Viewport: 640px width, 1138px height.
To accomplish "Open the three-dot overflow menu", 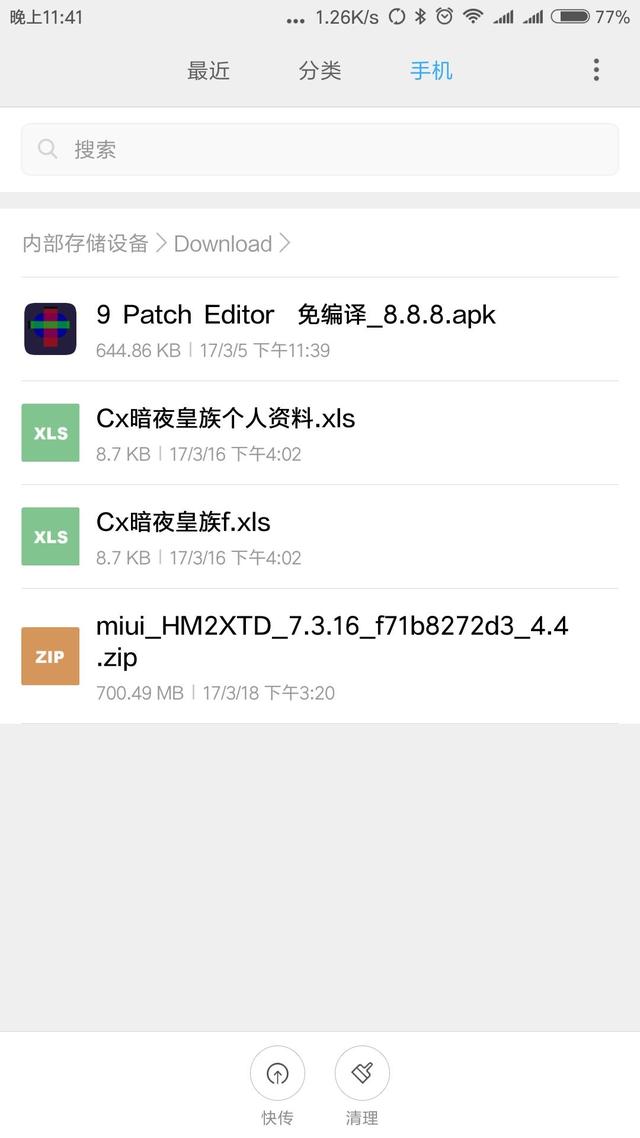I will click(596, 70).
